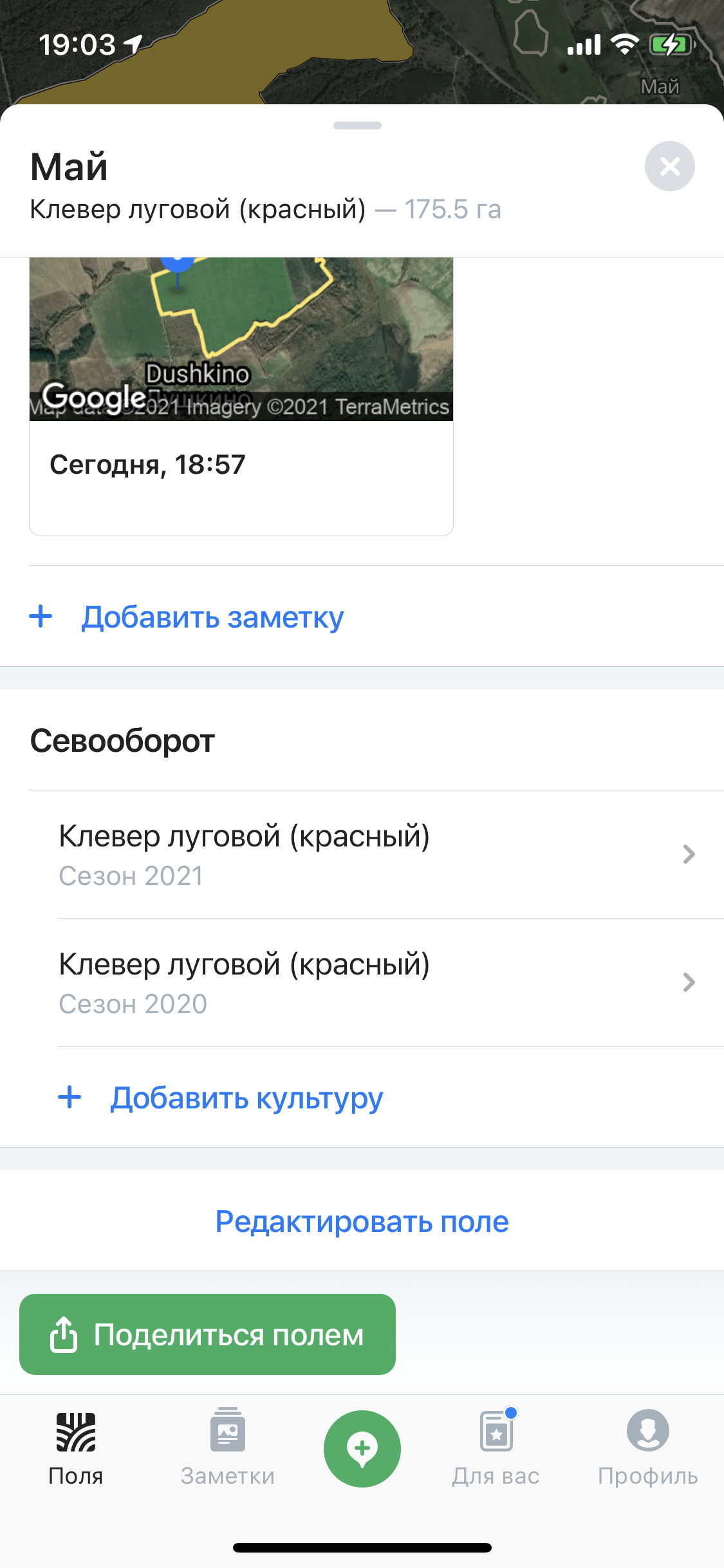
Task: Open the note from Сегодня, 18:57
Action: click(x=241, y=397)
